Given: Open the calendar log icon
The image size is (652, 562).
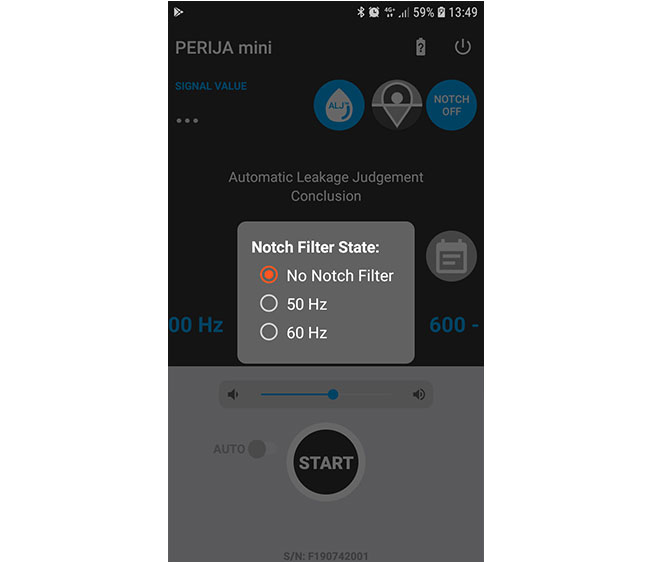Looking at the screenshot, I should coord(451,257).
